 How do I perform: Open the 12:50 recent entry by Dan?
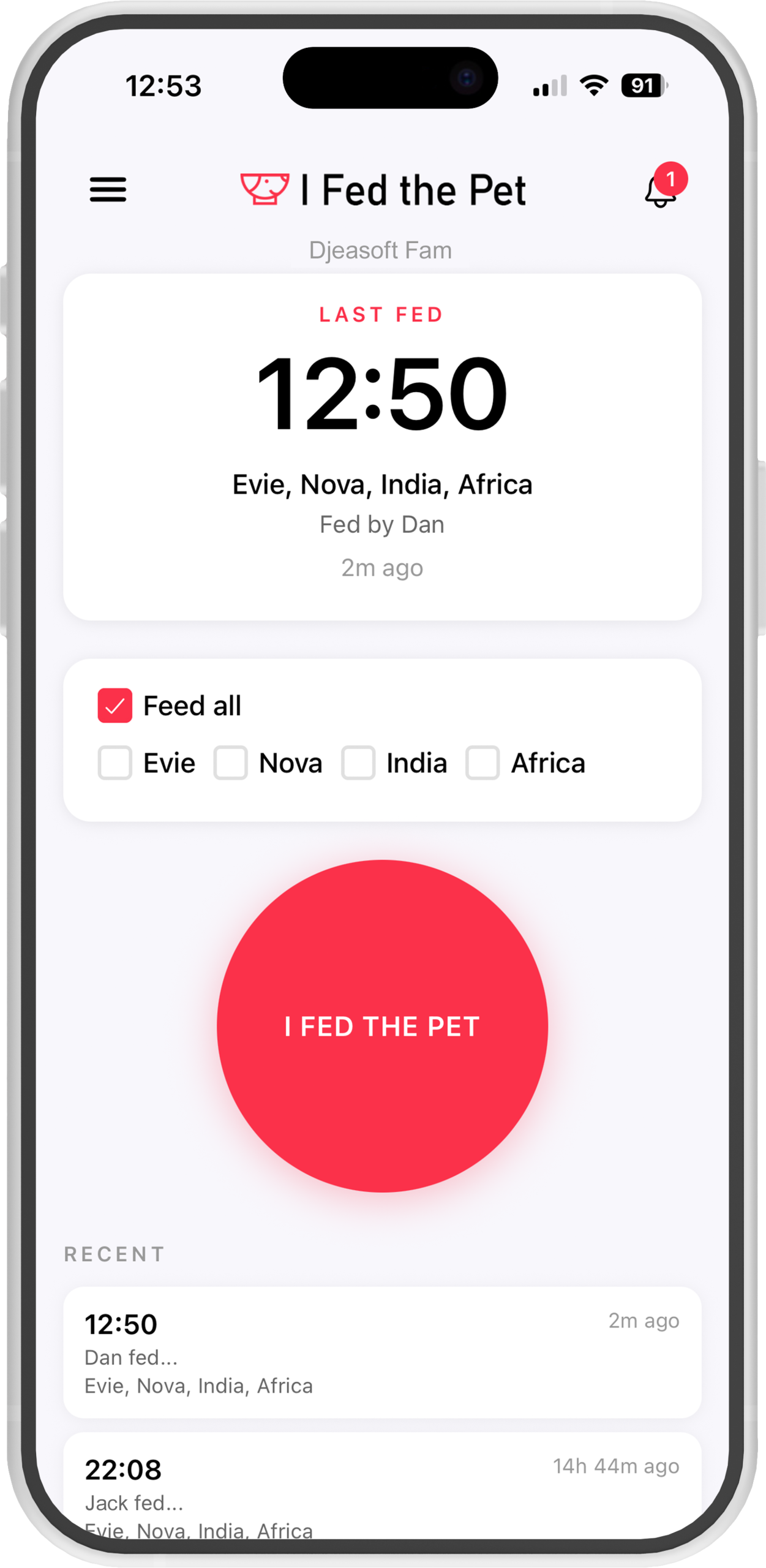point(382,1352)
